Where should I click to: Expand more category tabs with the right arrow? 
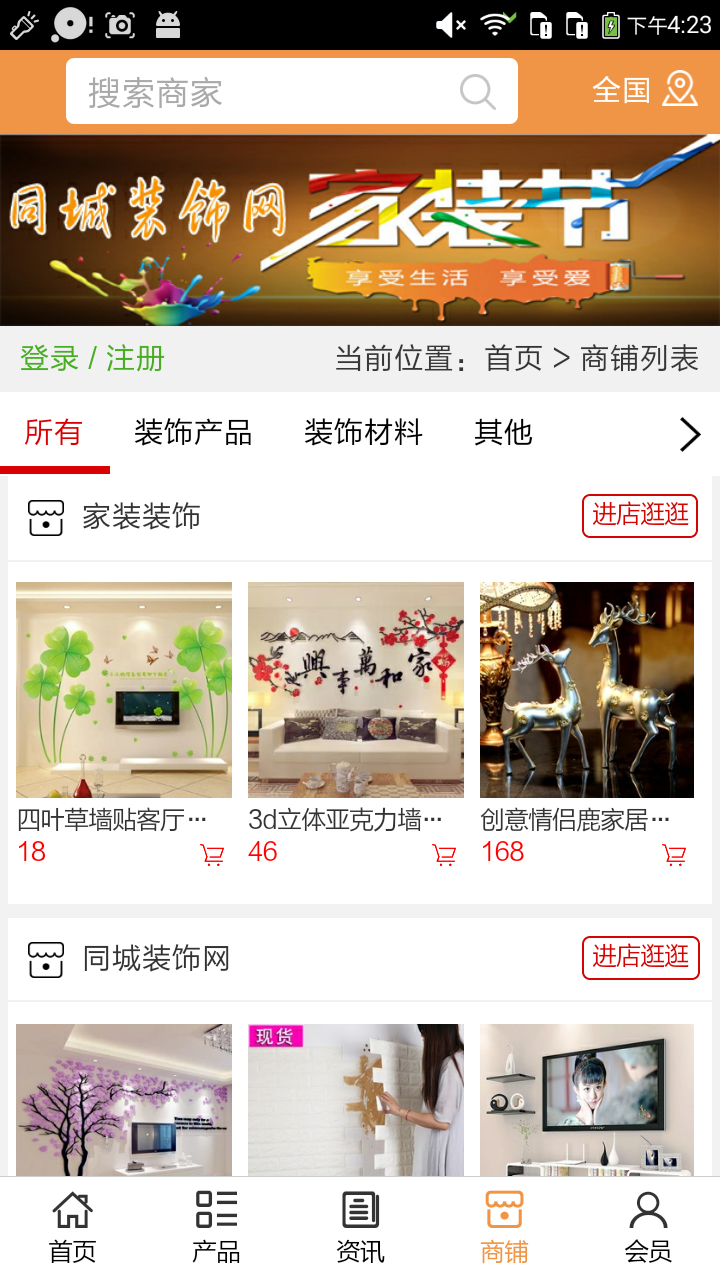click(x=688, y=434)
